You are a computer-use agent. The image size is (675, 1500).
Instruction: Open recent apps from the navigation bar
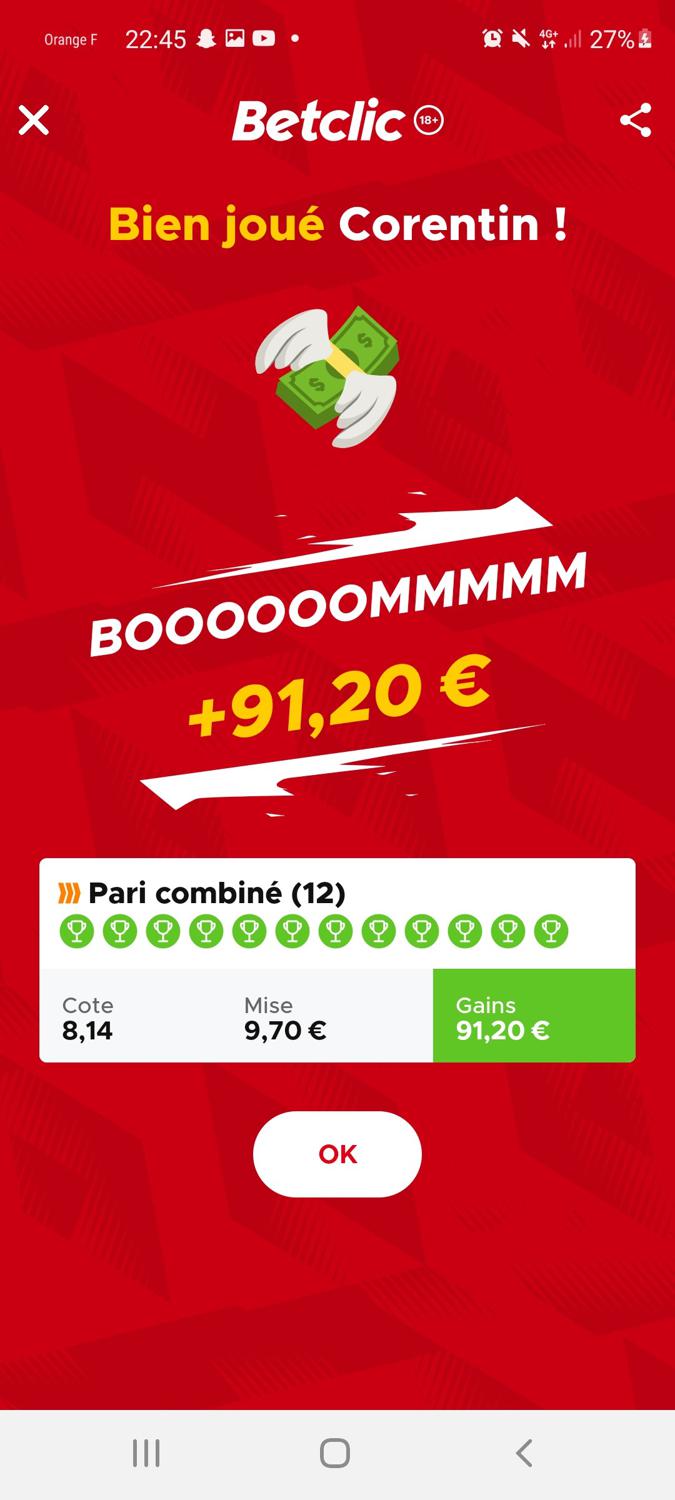(x=146, y=1453)
